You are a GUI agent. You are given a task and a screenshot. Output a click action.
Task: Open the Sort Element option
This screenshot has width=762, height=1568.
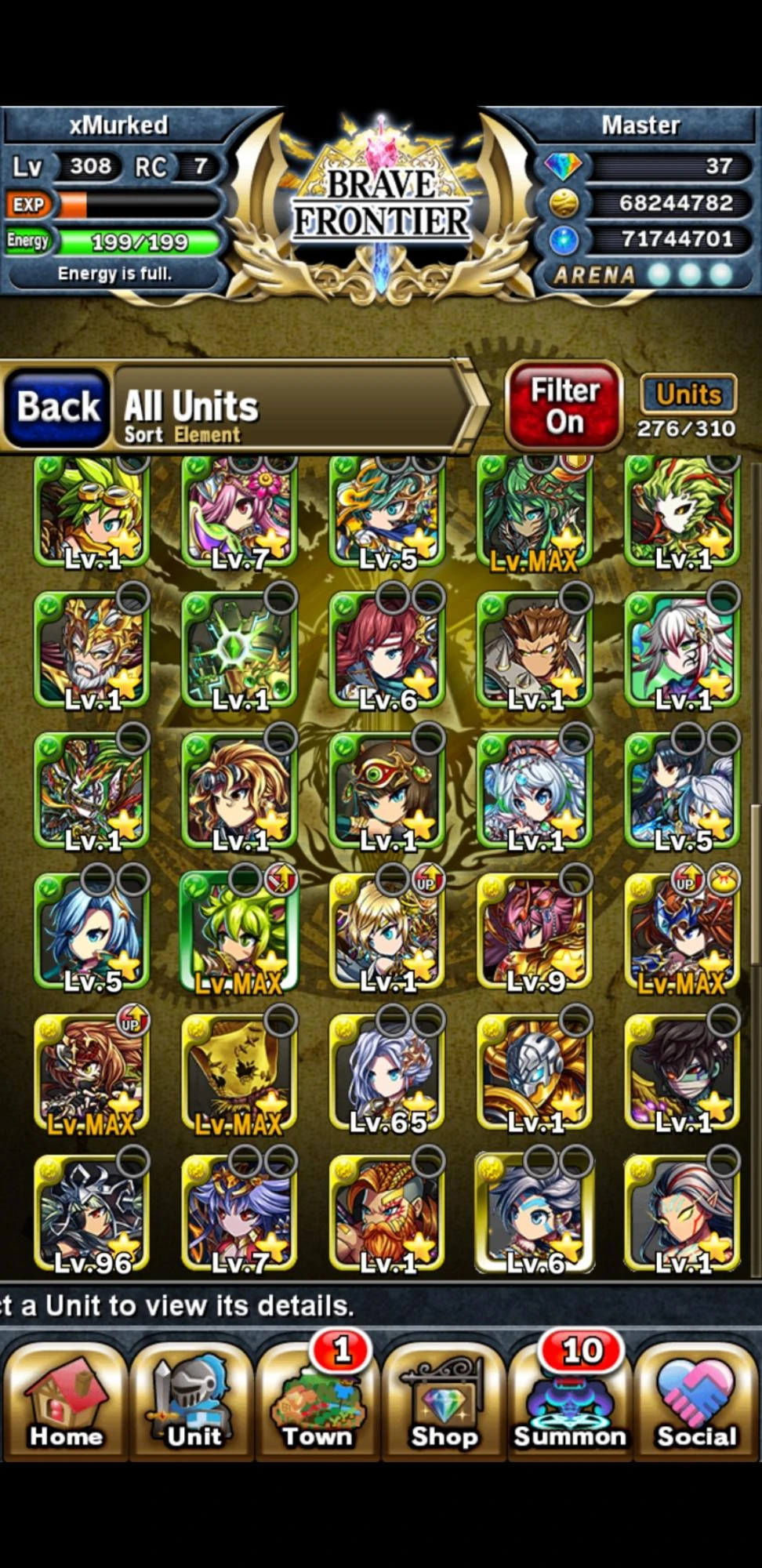click(206, 434)
